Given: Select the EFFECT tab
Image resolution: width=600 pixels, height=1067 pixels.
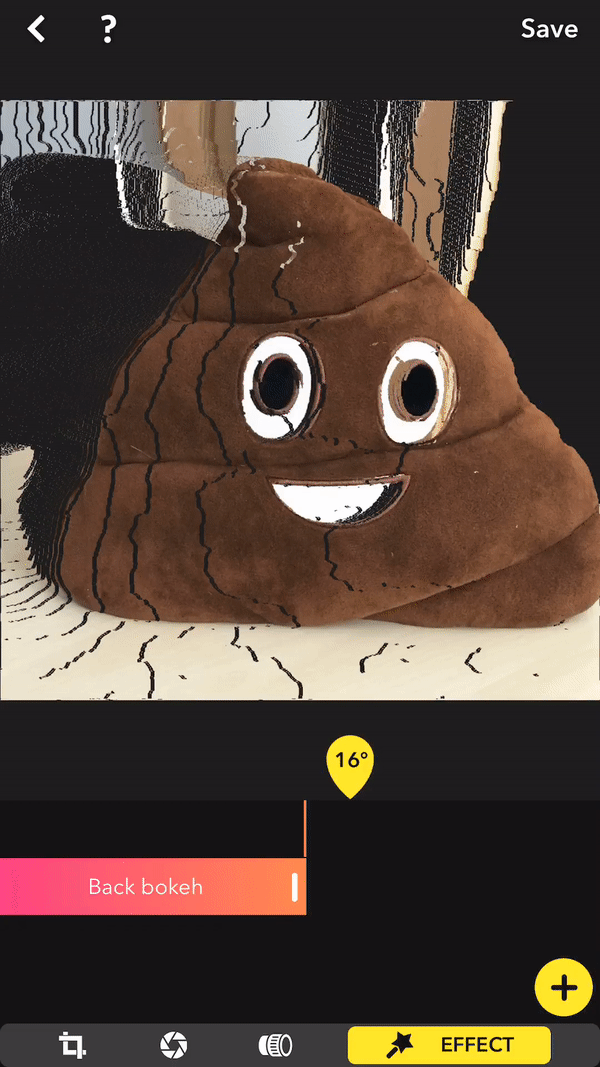Looking at the screenshot, I should tap(449, 1045).
